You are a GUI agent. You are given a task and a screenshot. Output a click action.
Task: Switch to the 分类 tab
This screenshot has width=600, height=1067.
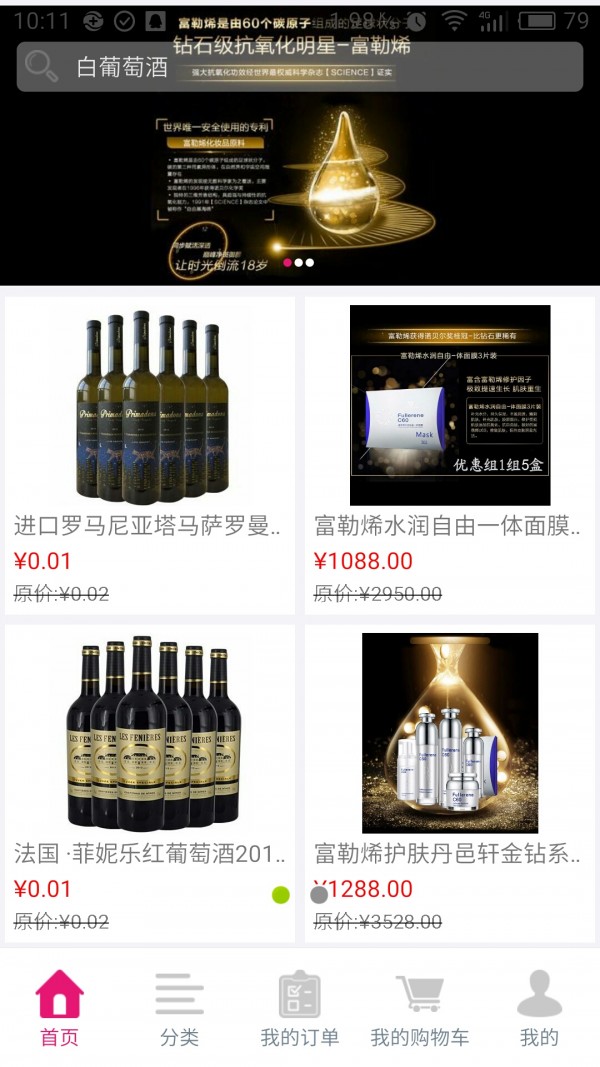pyautogui.click(x=180, y=1008)
